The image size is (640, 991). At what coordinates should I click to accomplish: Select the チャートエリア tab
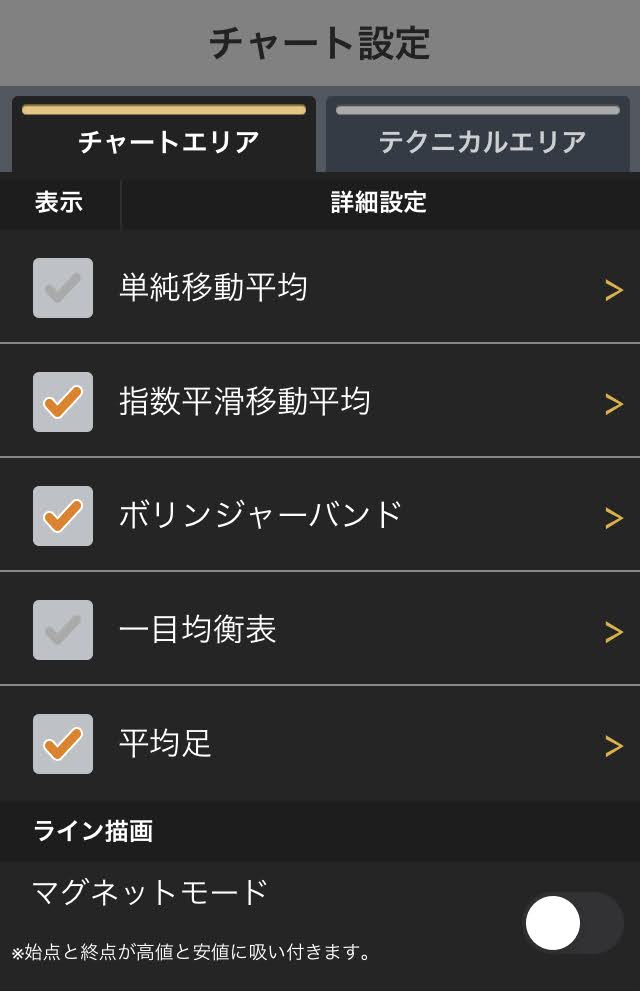164,134
